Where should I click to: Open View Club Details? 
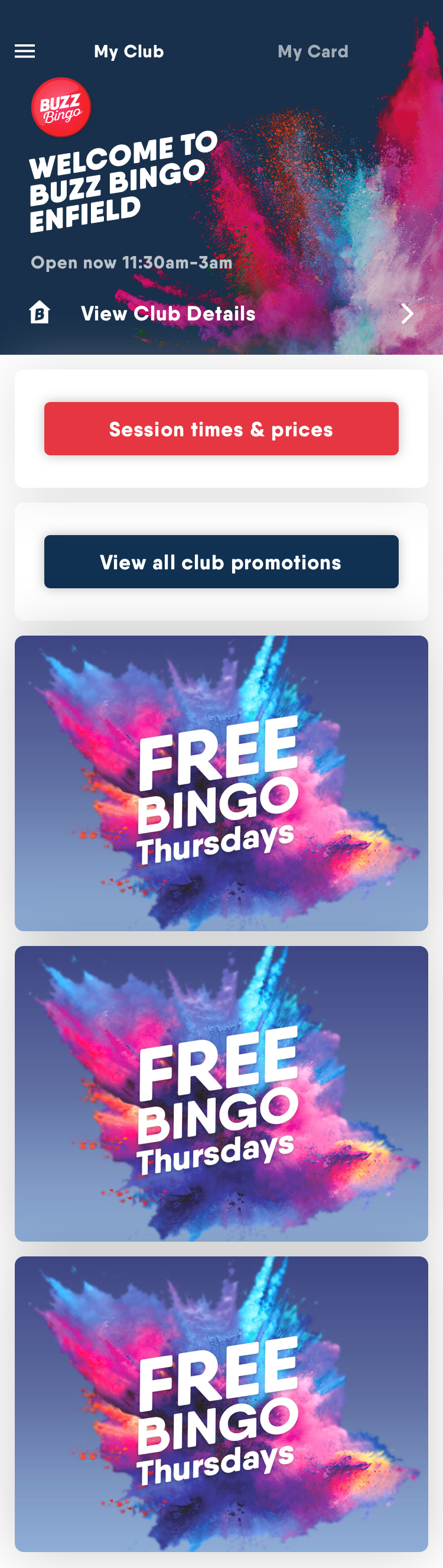tap(221, 313)
